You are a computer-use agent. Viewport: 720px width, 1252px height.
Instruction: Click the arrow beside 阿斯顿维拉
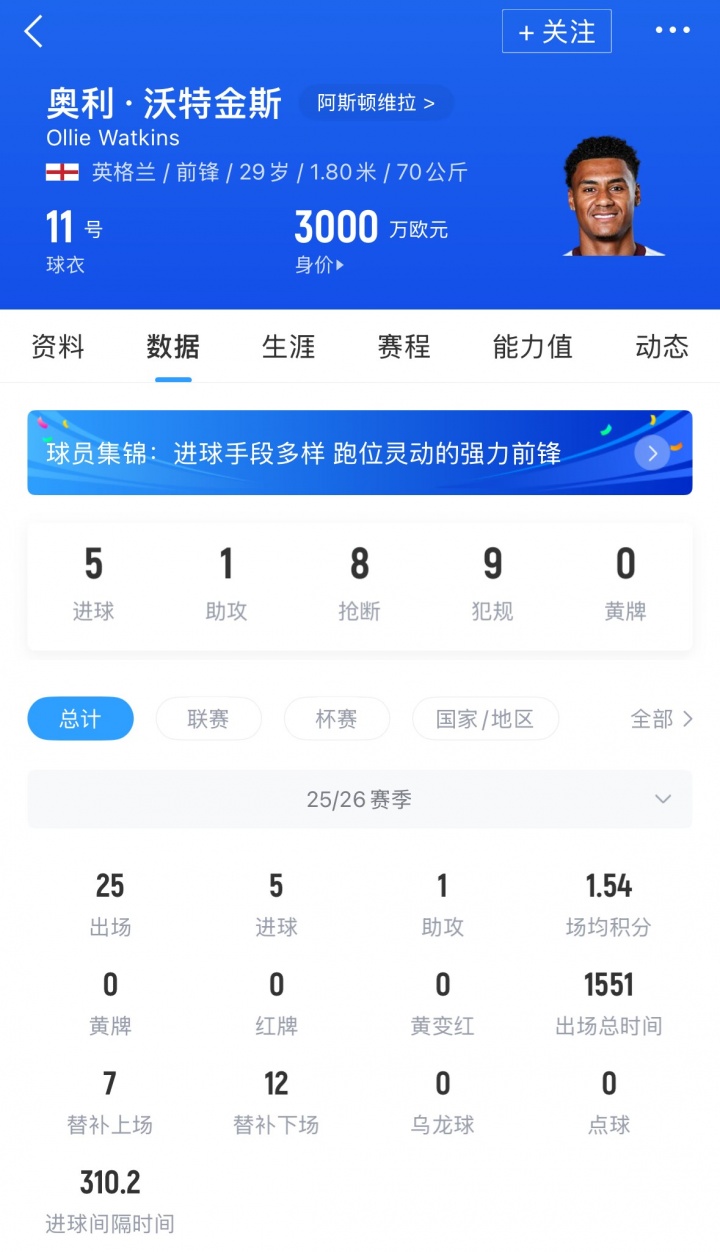point(429,103)
